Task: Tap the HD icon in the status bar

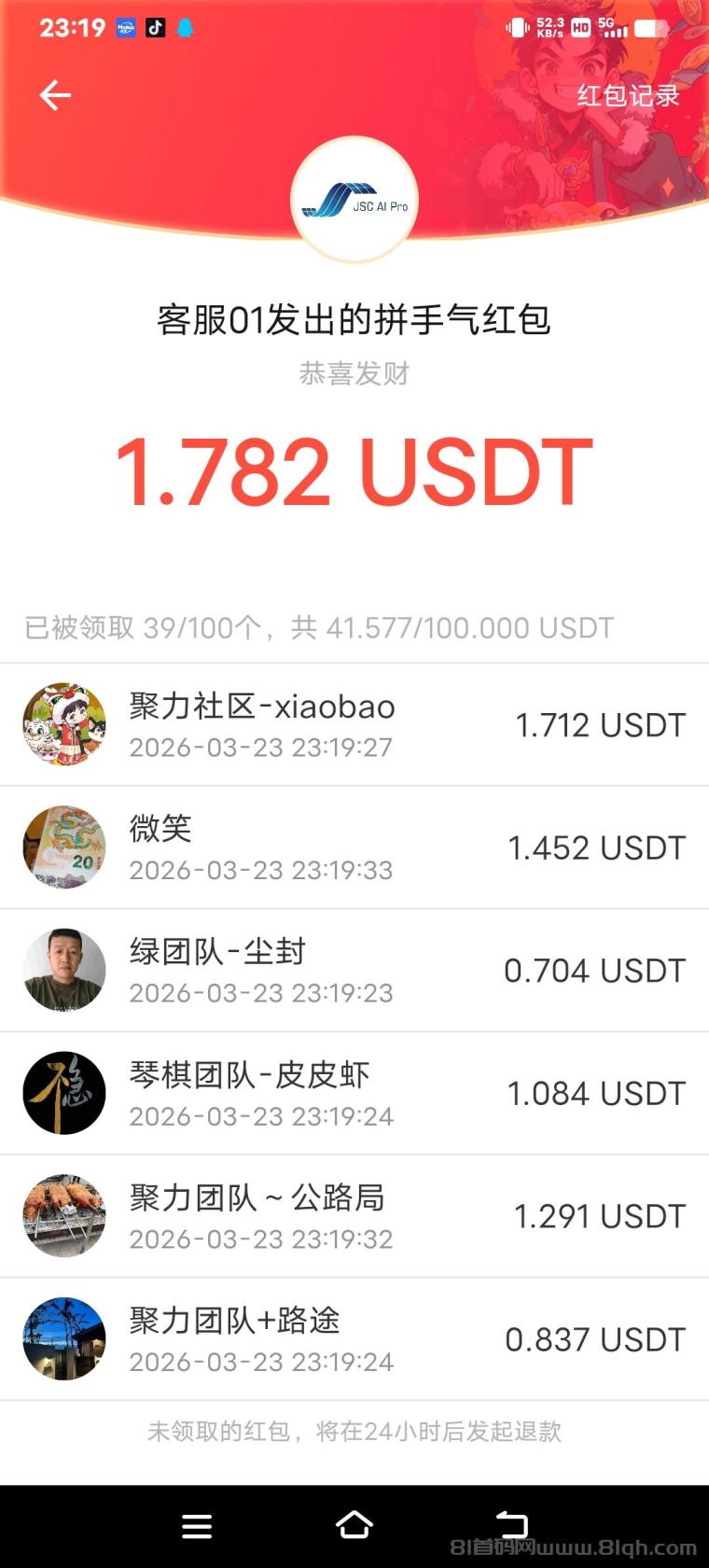Action: click(579, 27)
